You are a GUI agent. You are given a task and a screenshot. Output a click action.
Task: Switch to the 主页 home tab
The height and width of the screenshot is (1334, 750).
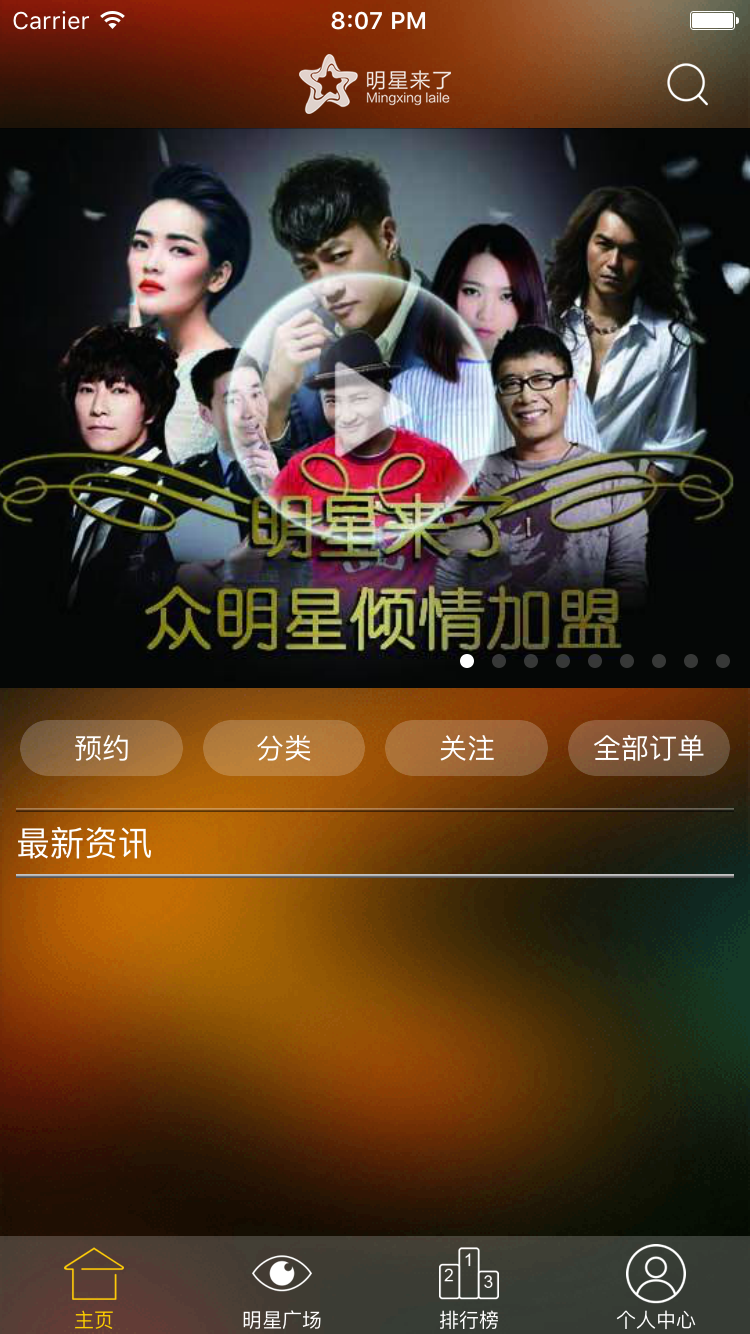[x=94, y=1289]
